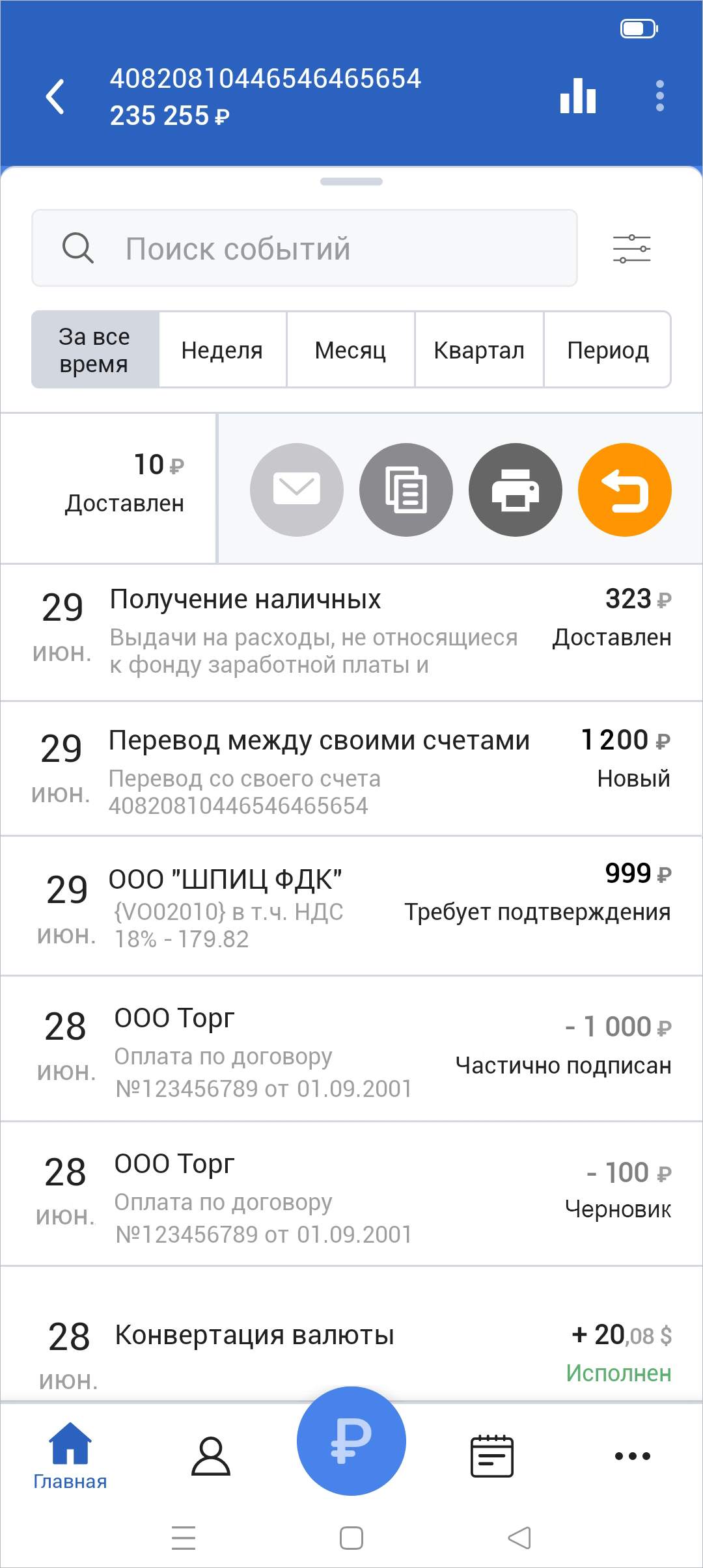Open event filter settings beside search
The width and height of the screenshot is (703, 1568).
pos(632,248)
